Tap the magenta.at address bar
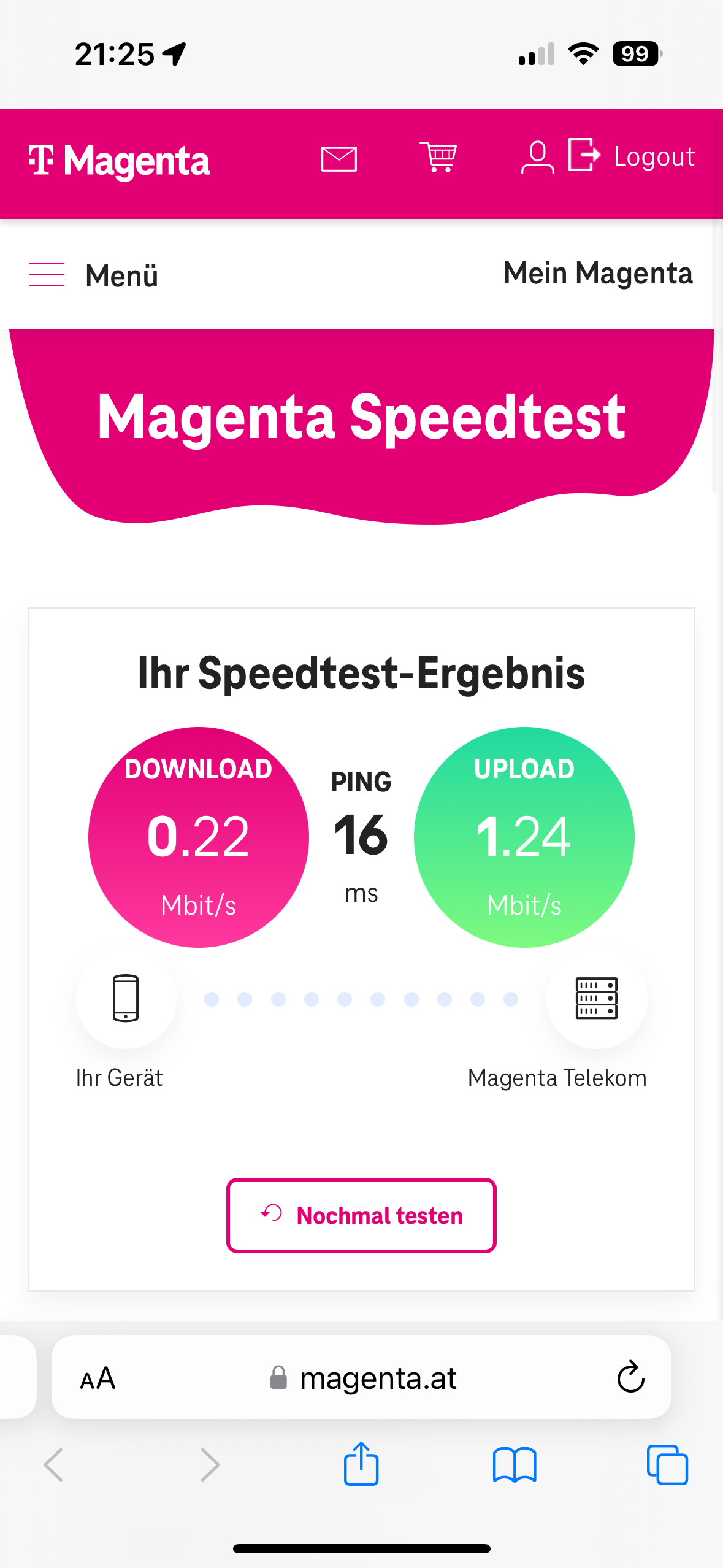 tap(362, 1378)
